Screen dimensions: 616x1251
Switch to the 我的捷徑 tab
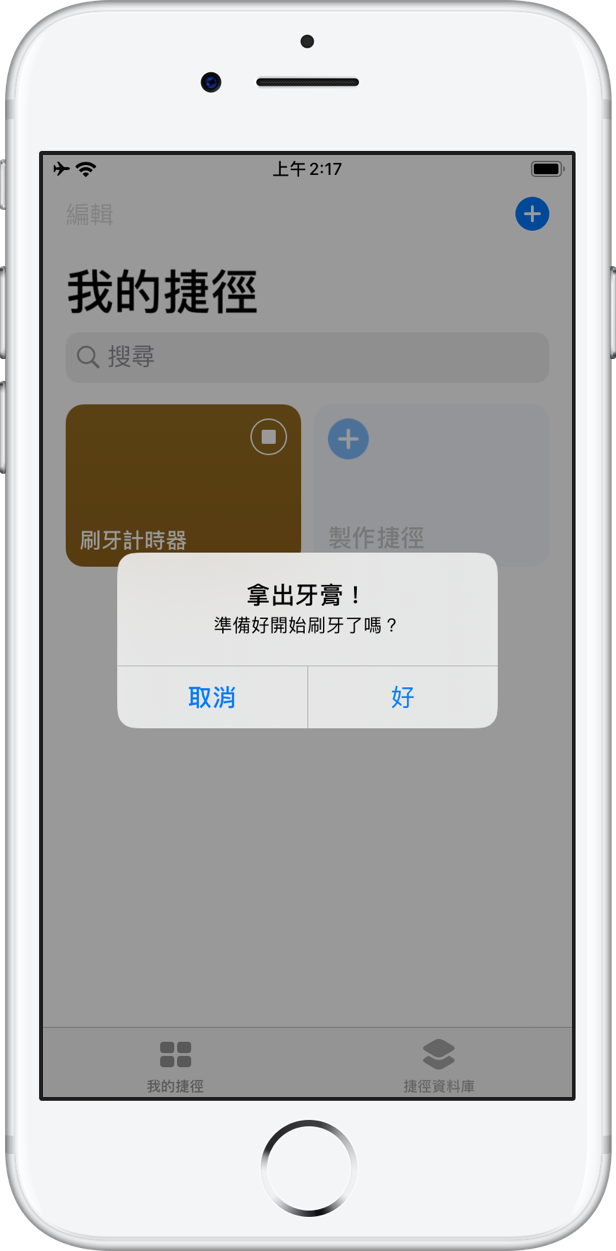point(175,1066)
